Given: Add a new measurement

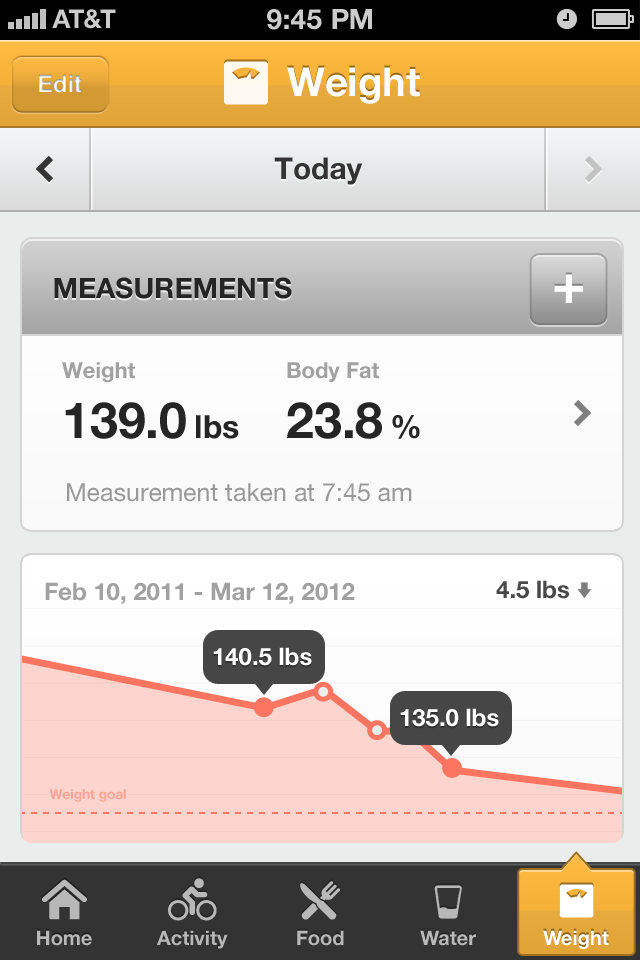Looking at the screenshot, I should click(x=568, y=290).
